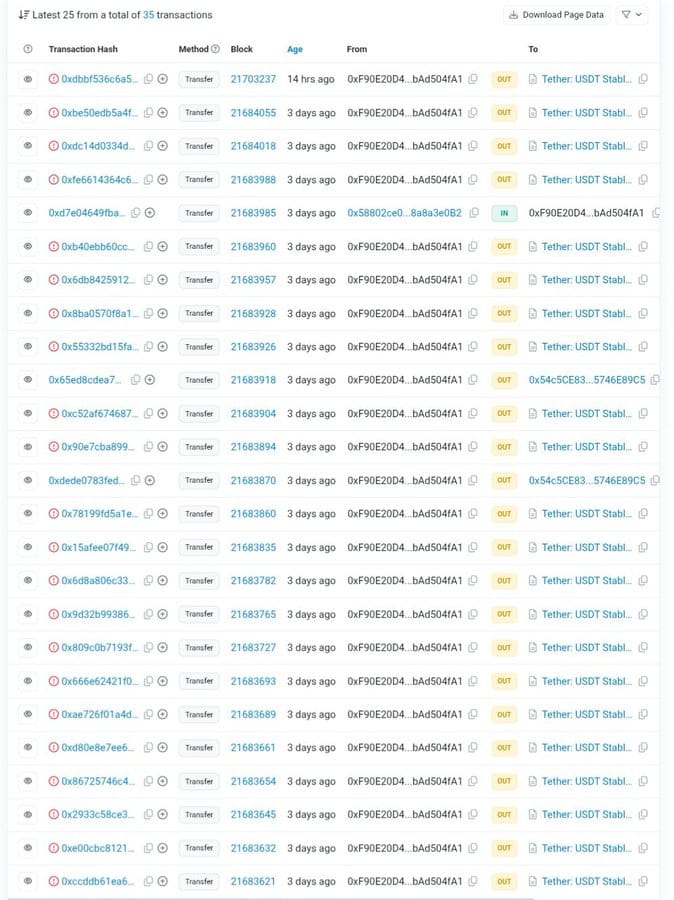The width and height of the screenshot is (674, 900).
Task: Copy hash of transaction 0xd7e04649fba
Action: pyautogui.click(x=136, y=213)
